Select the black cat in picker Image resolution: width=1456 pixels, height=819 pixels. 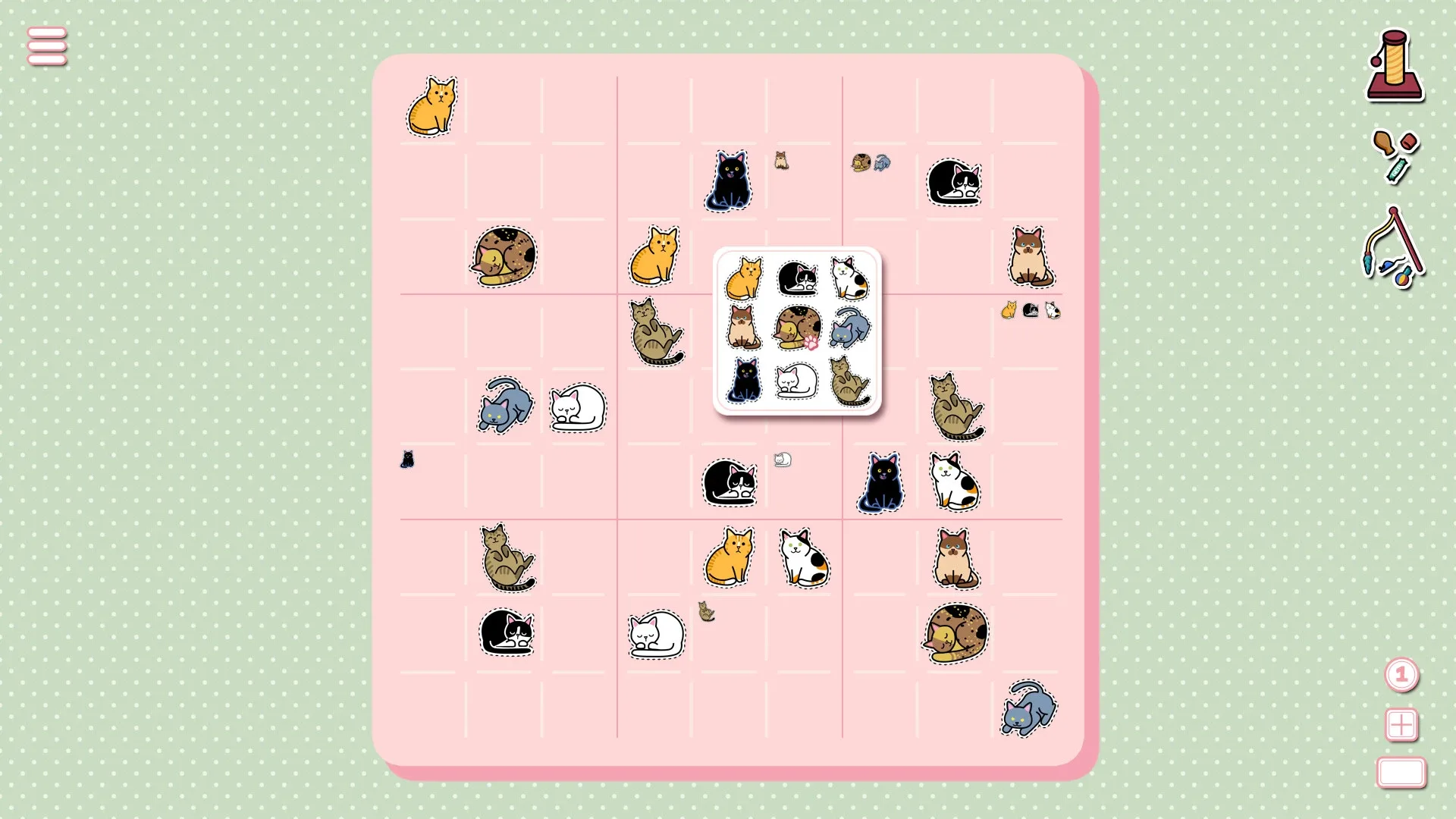click(x=744, y=380)
